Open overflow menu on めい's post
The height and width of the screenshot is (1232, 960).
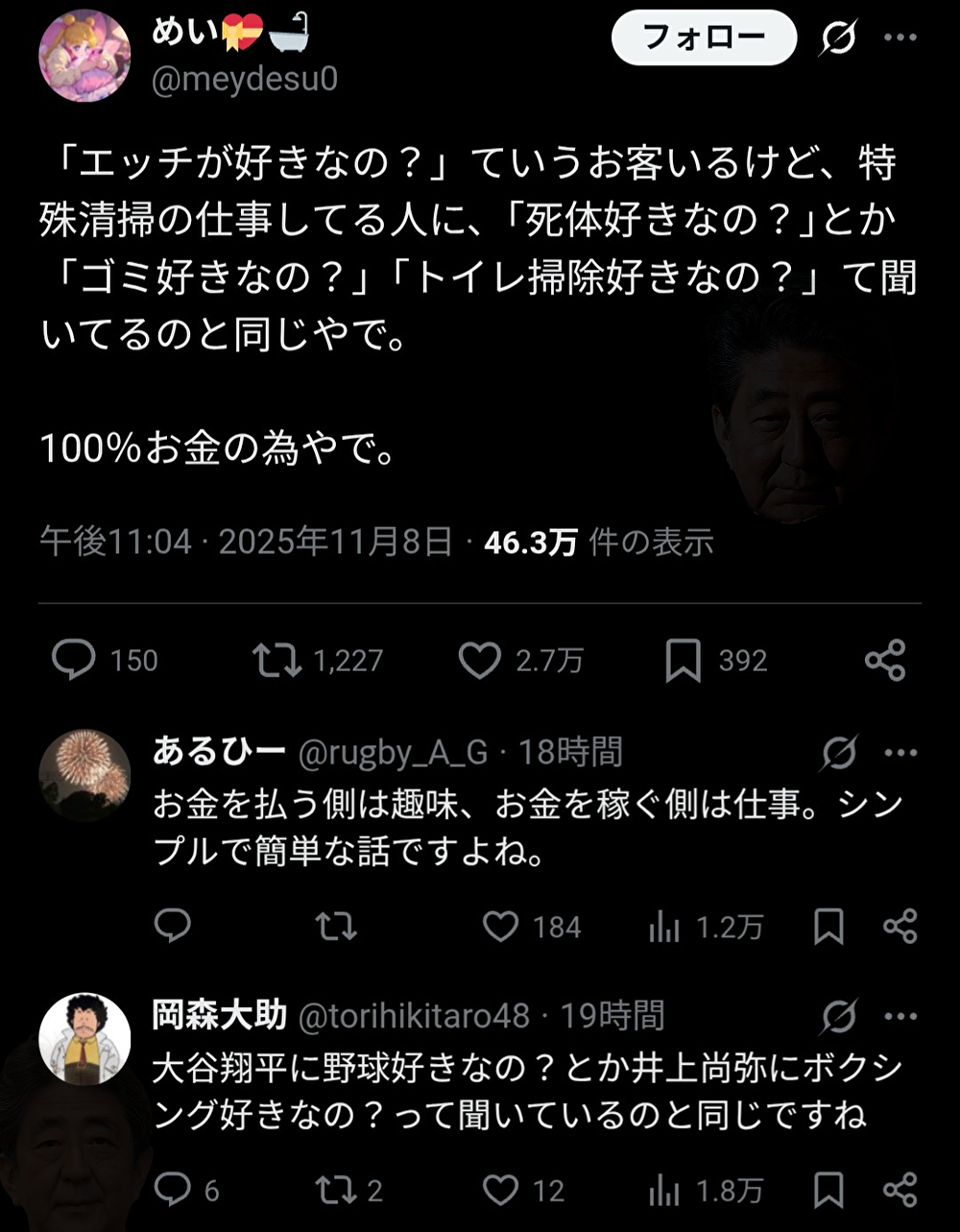point(900,37)
